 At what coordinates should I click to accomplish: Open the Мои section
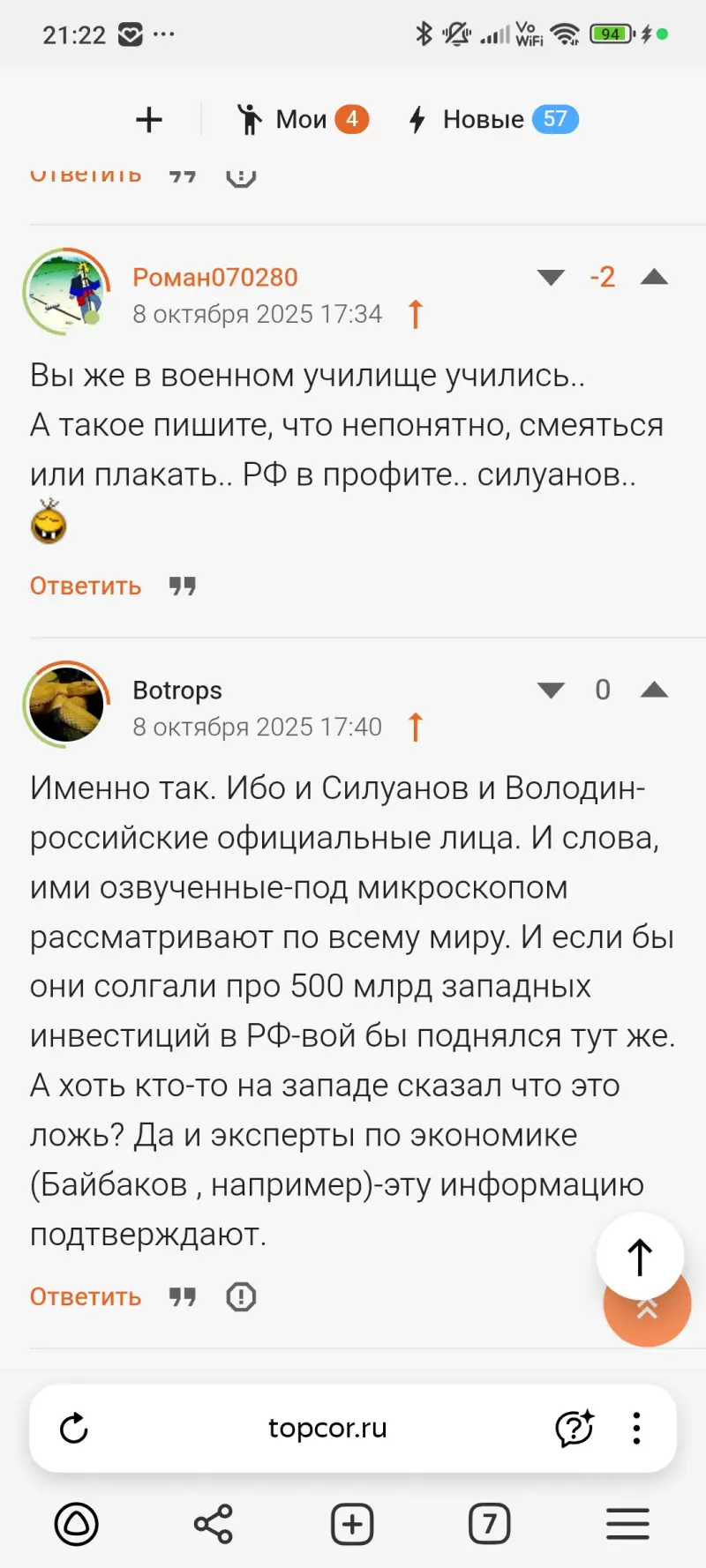(302, 119)
